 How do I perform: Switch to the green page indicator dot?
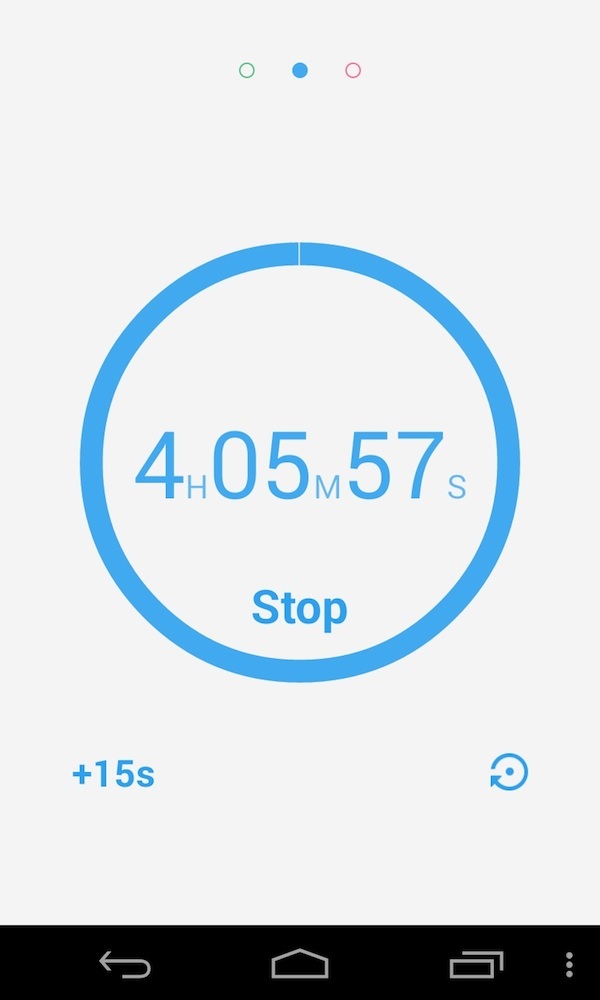247,70
